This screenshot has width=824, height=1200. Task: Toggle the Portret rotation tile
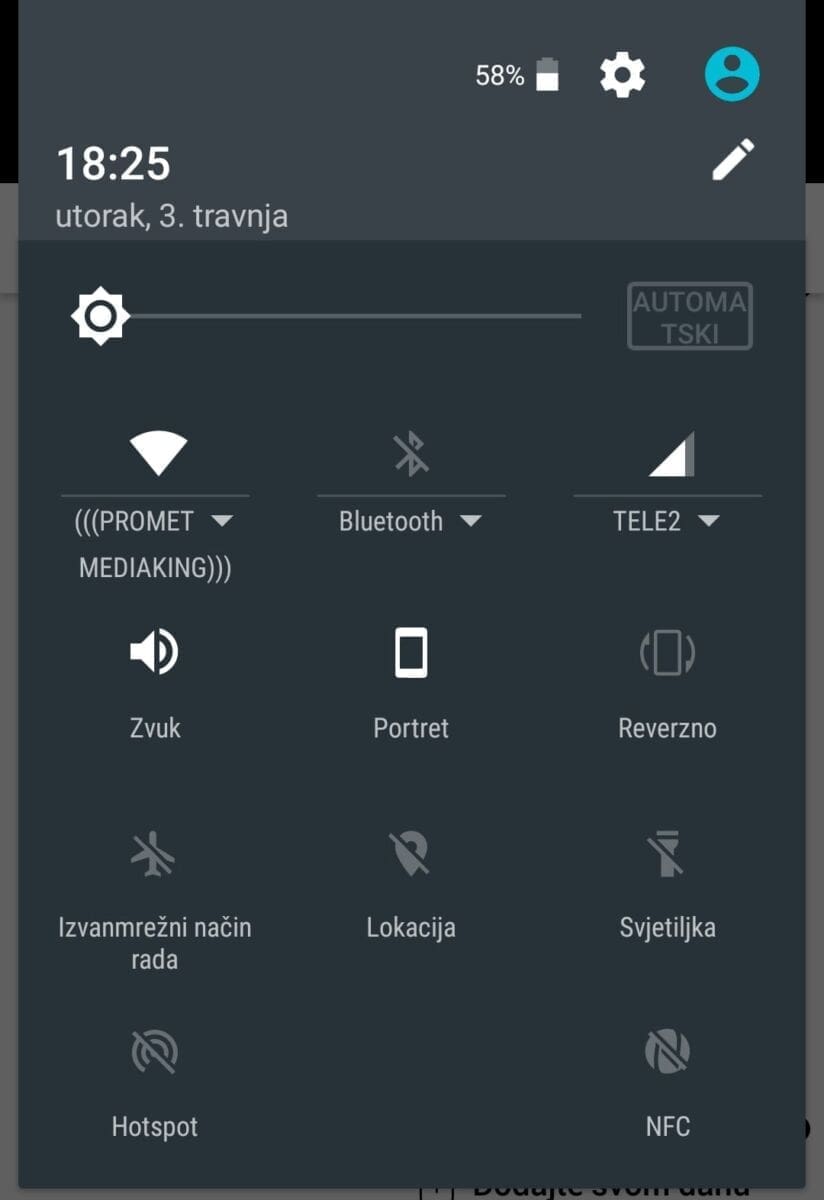point(411,653)
